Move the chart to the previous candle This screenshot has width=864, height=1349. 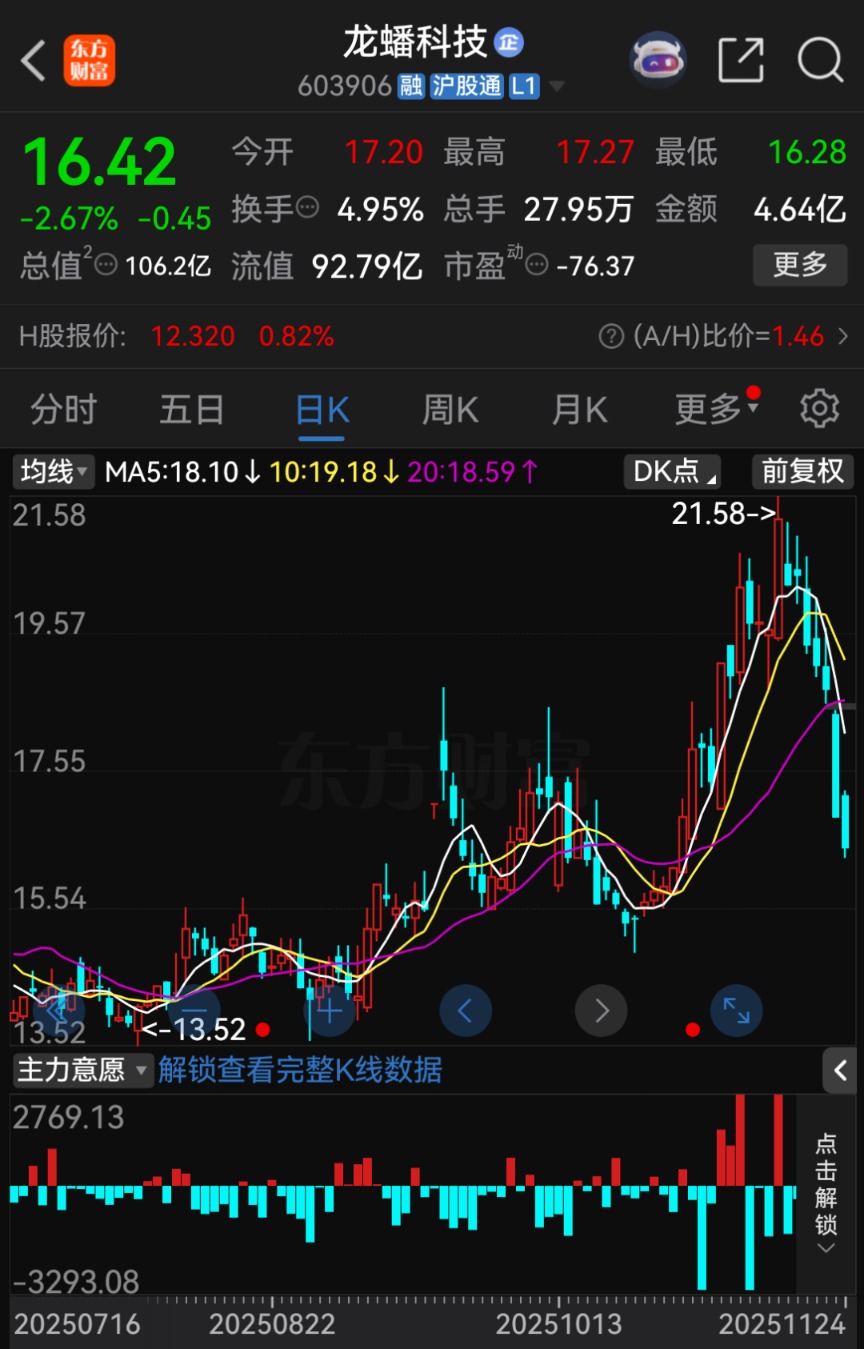tap(465, 1010)
